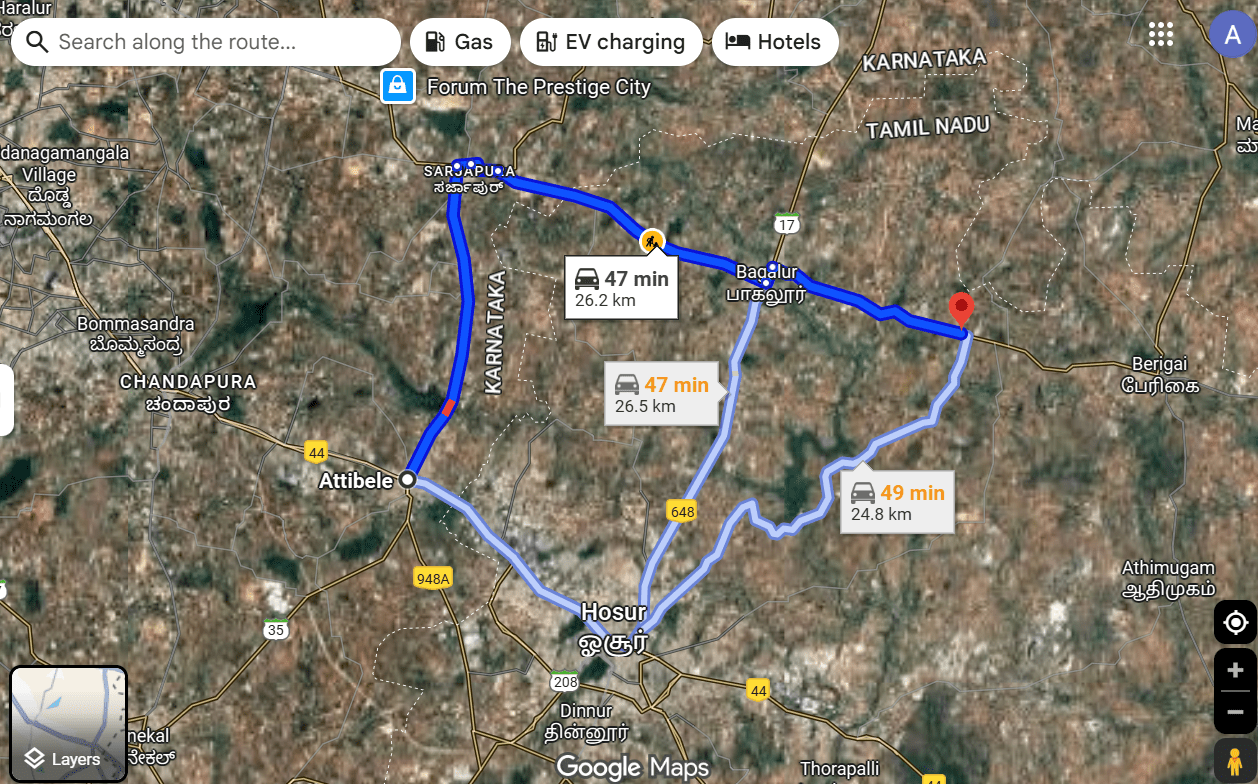Choose the 26.5 km alternate route
1258x784 pixels.
(661, 394)
